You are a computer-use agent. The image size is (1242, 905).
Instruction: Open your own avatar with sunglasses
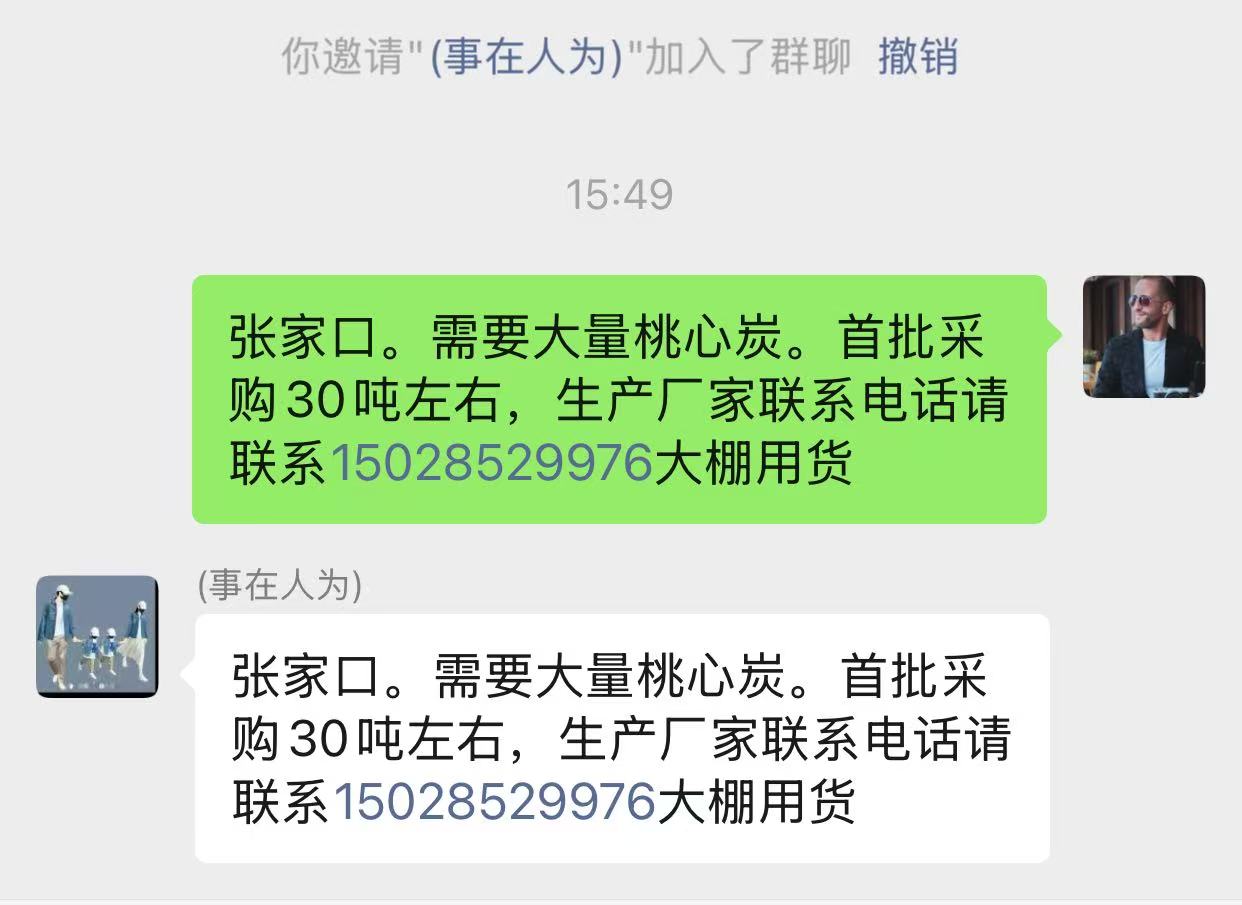point(1143,336)
